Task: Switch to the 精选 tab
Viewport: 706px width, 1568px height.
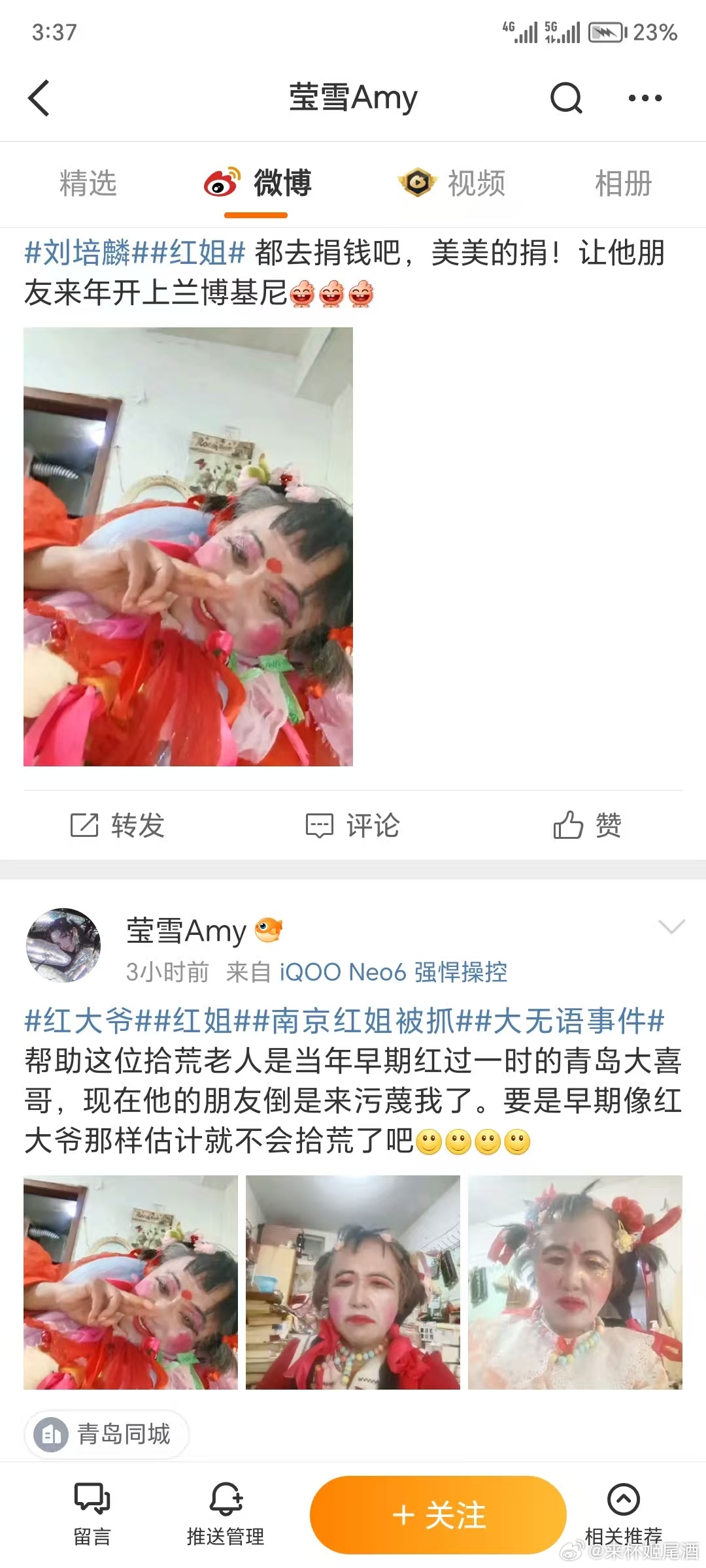Action: (x=88, y=184)
